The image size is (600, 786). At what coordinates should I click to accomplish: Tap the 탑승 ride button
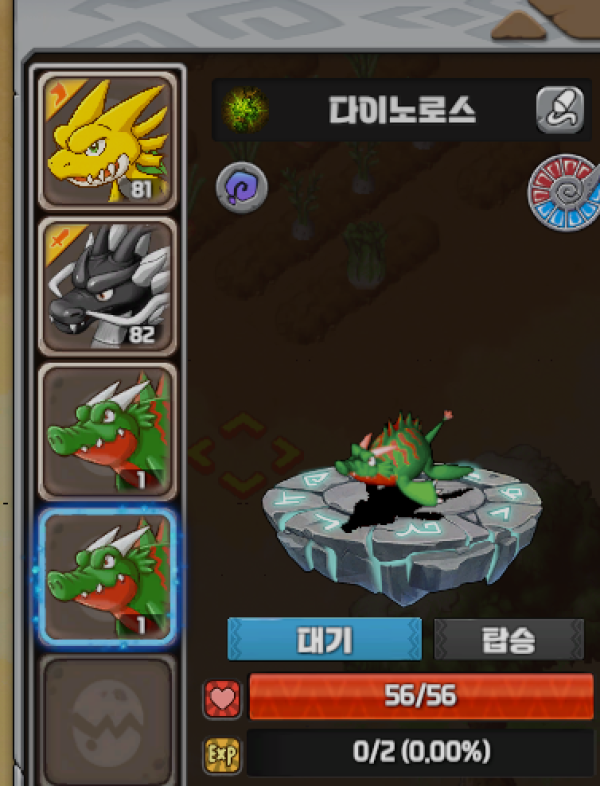tap(508, 639)
